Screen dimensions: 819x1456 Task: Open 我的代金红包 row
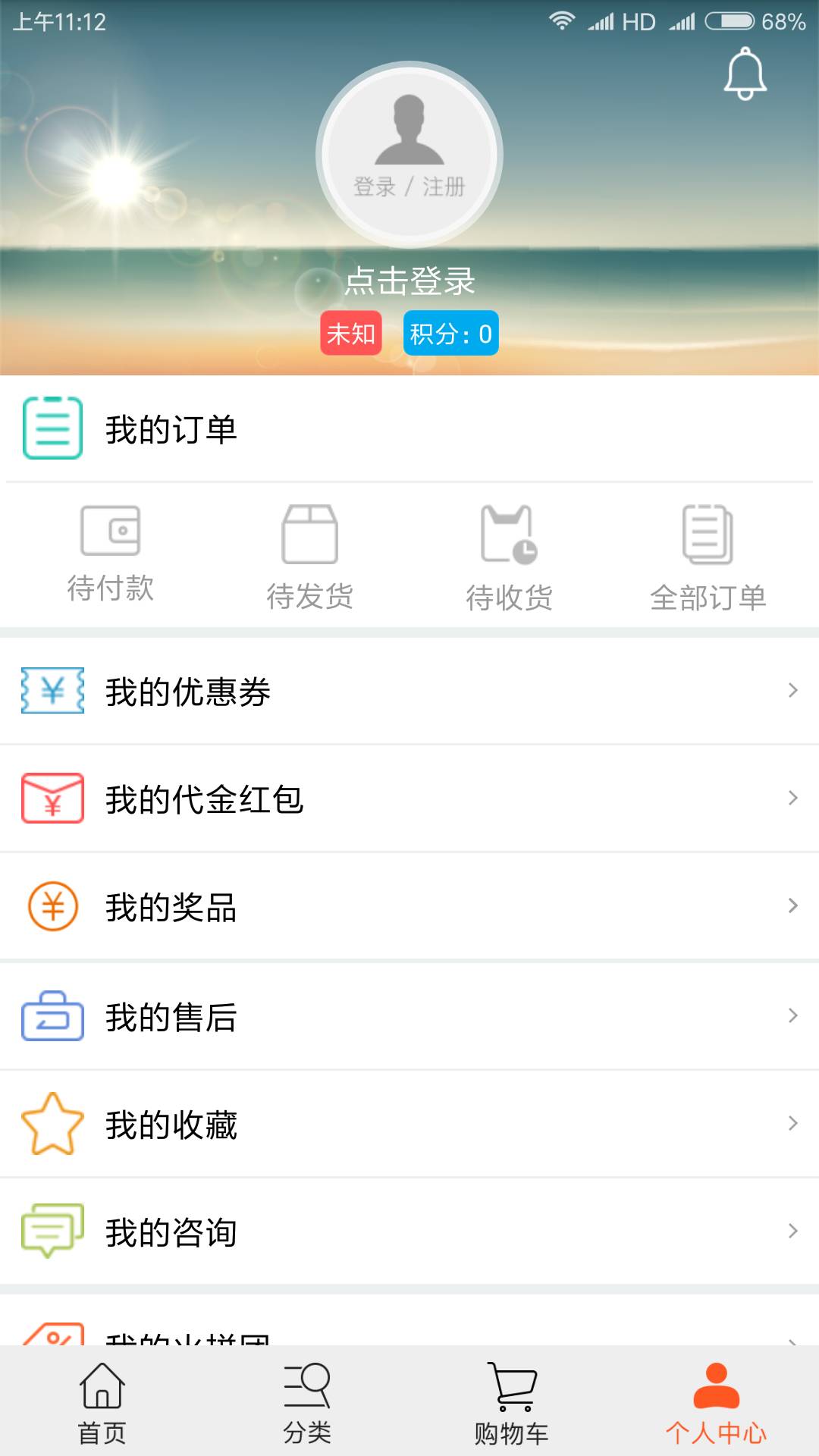pyautogui.click(x=409, y=799)
